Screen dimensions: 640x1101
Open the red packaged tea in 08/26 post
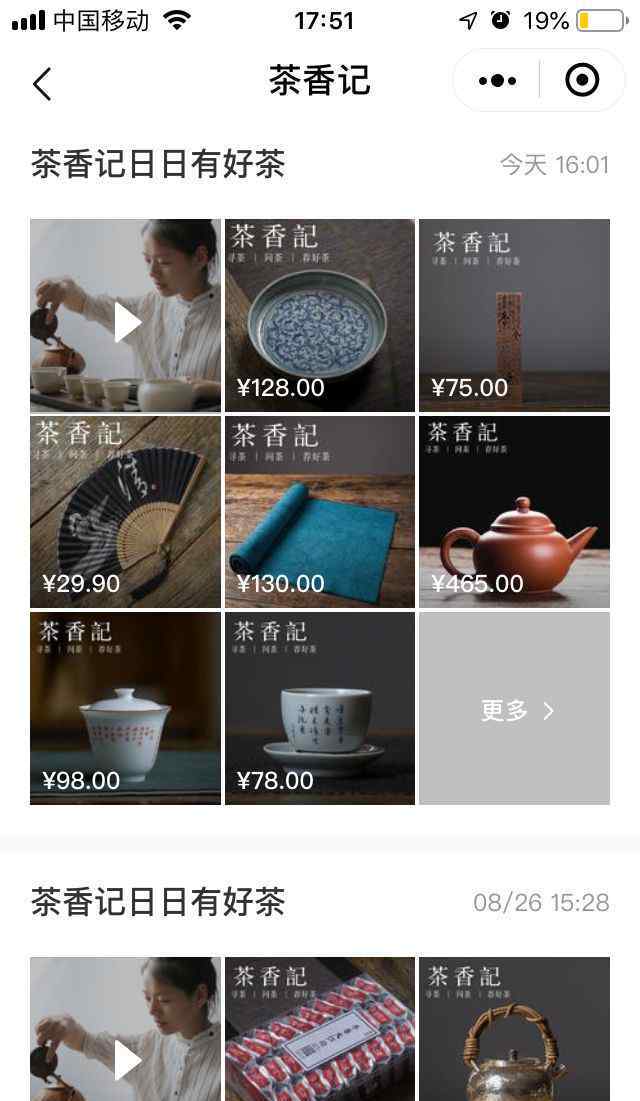click(319, 1030)
